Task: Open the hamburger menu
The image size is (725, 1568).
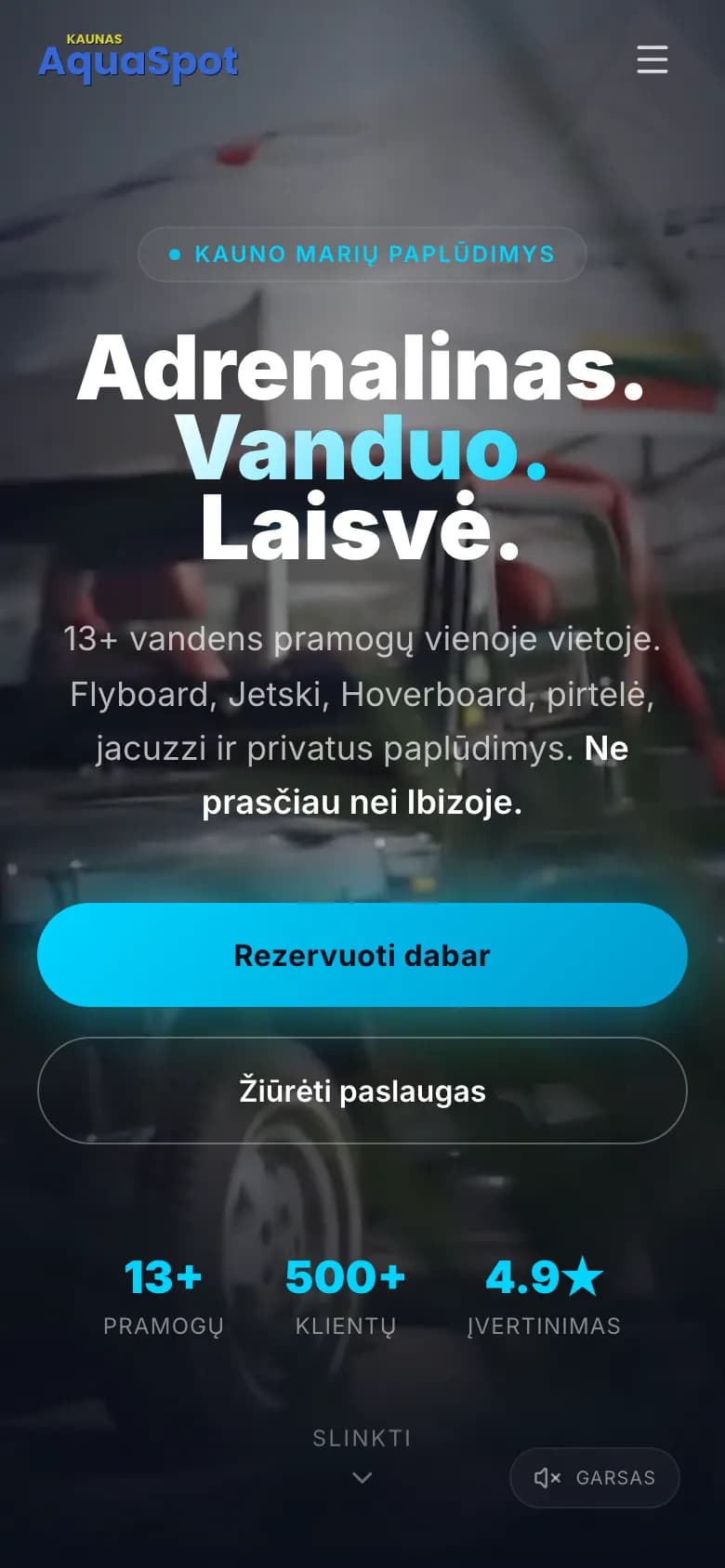Action: [652, 59]
